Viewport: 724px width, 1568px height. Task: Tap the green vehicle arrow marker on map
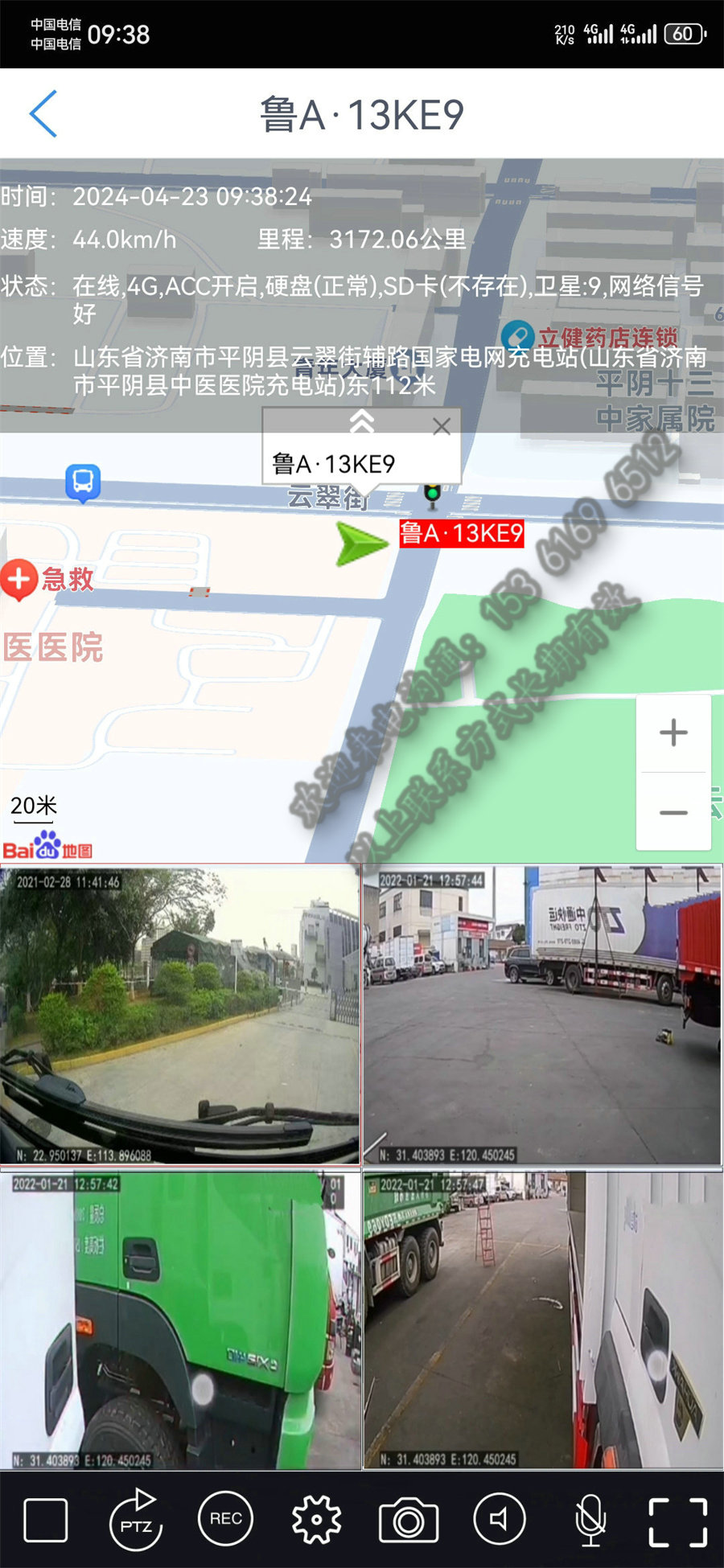[360, 544]
